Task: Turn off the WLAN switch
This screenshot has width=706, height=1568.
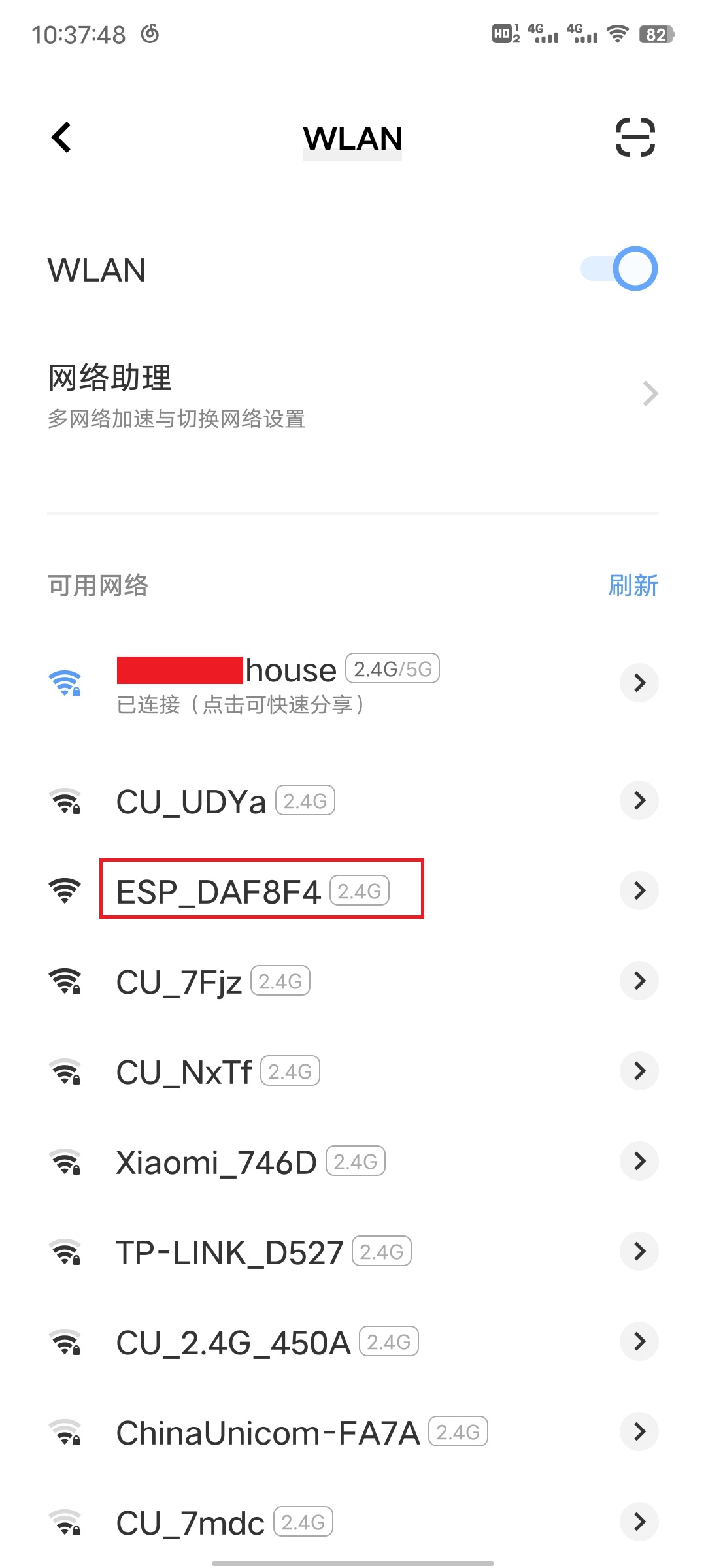Action: click(620, 269)
